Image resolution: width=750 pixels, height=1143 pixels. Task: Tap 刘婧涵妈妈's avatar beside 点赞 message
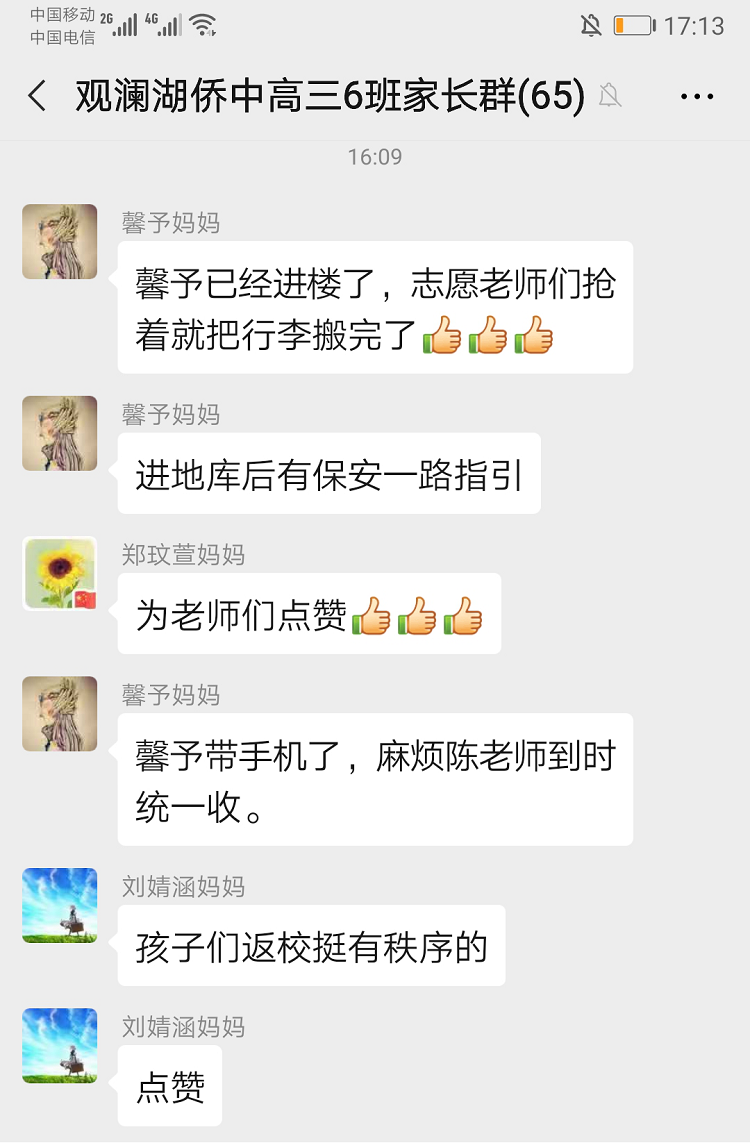pos(60,1045)
